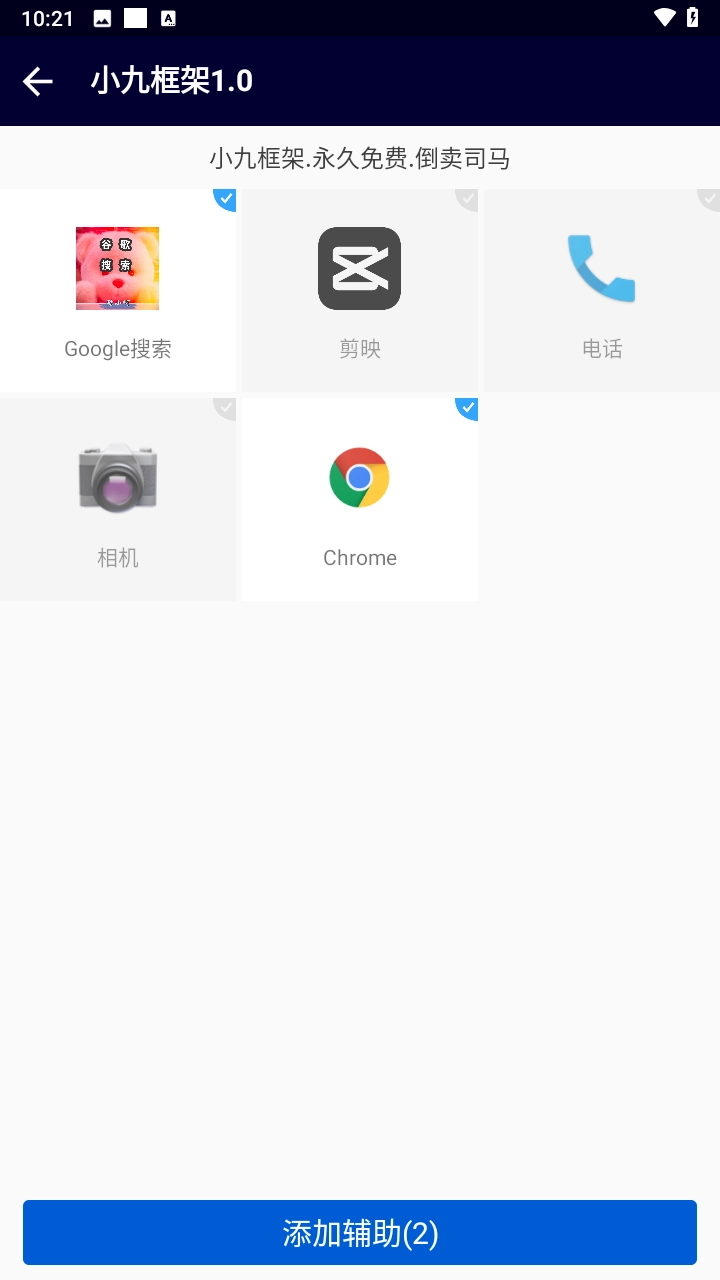Click the Chrome app name label
Viewport: 720px width, 1280px height.
(x=359, y=557)
